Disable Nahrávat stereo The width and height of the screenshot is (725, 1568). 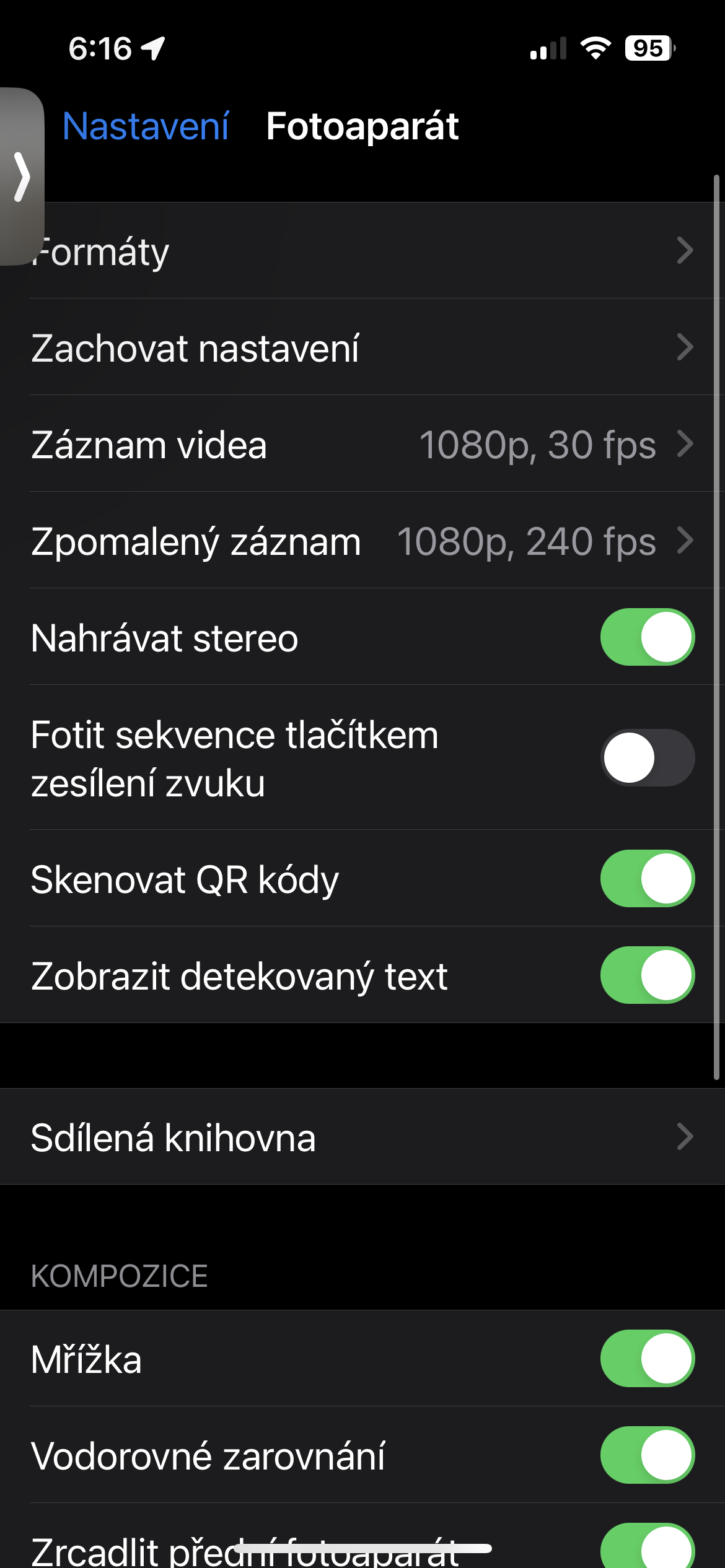647,637
